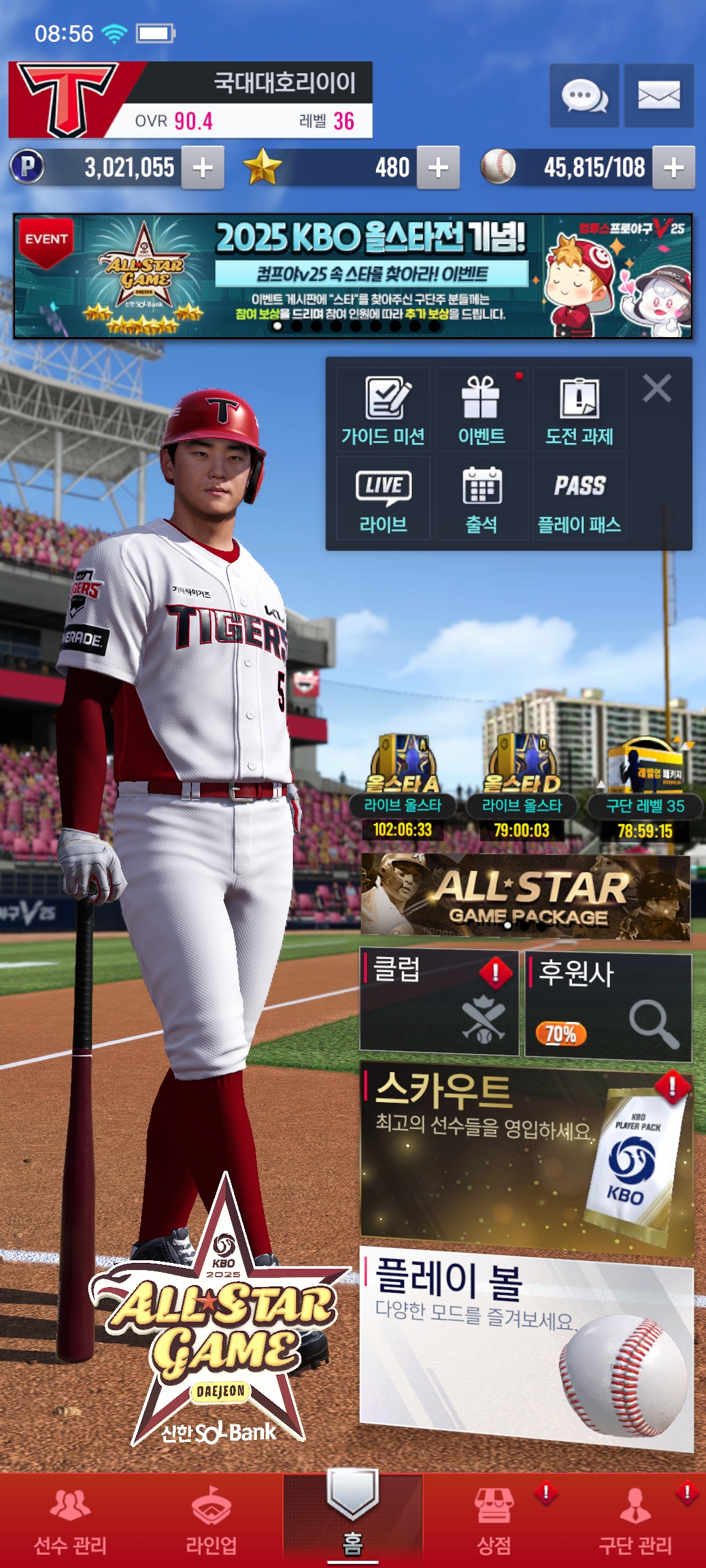This screenshot has width=706, height=1568.
Task: Close the quick menu panel
Action: click(x=657, y=389)
